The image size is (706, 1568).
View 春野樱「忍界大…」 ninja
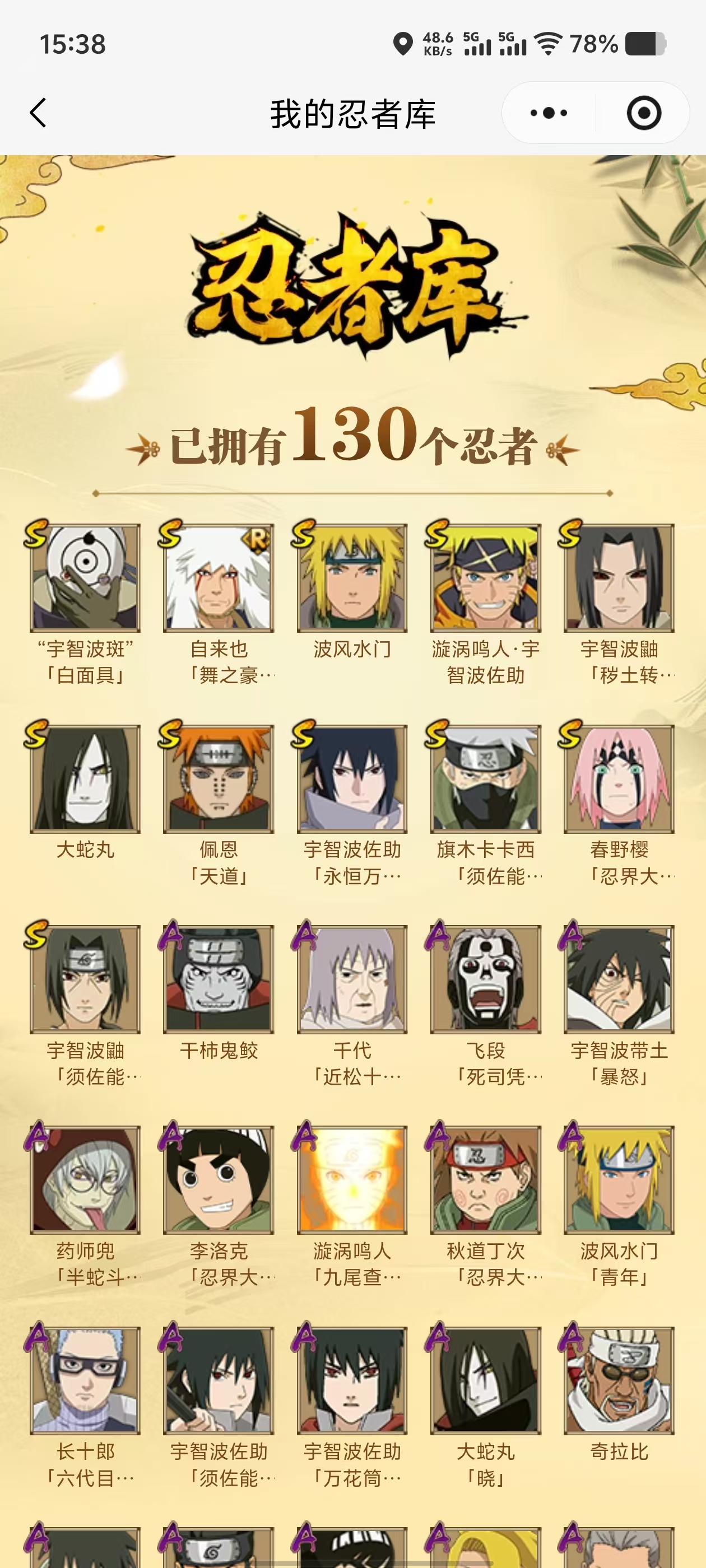[x=619, y=778]
